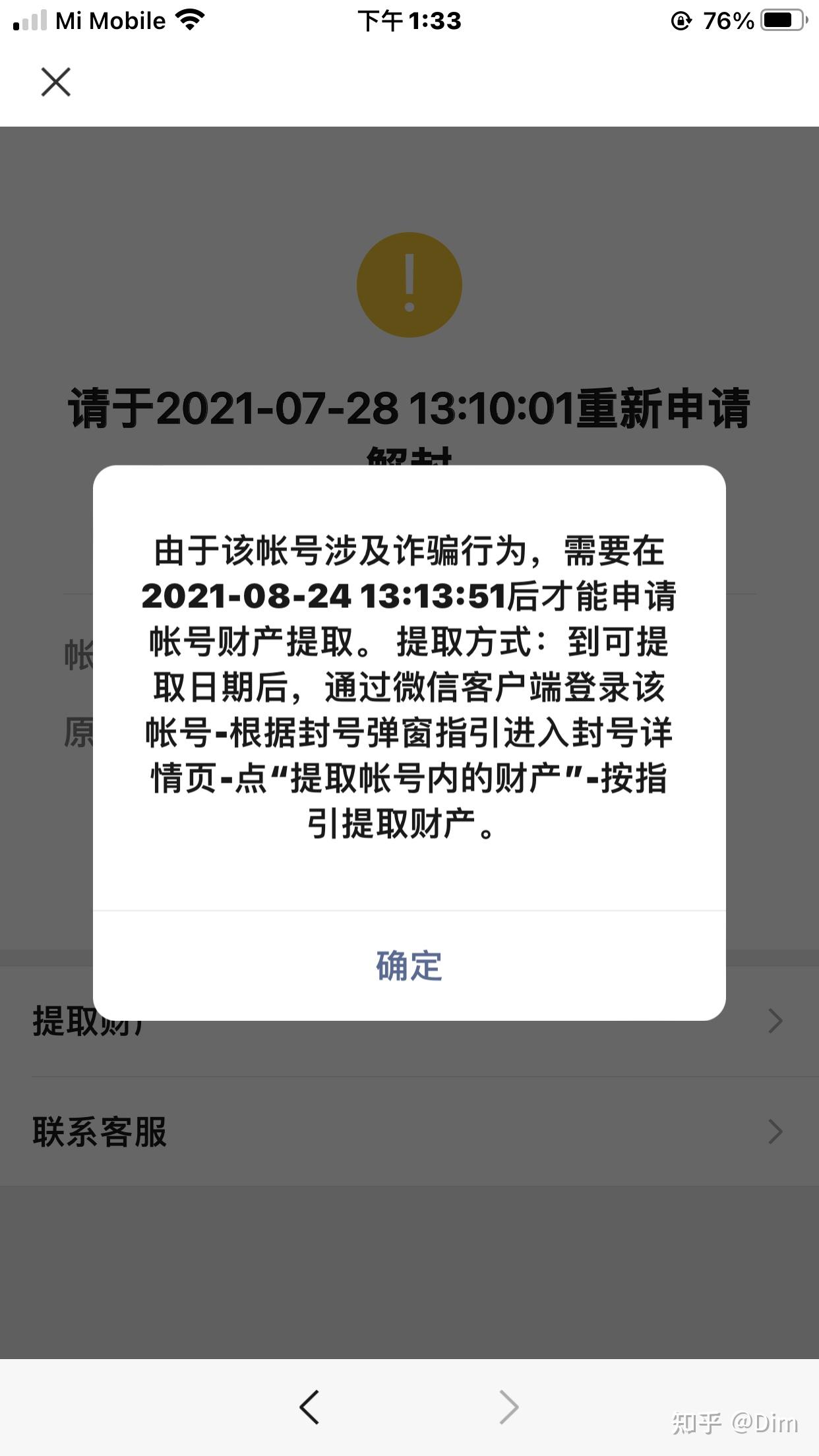Open 联系客服 to contact customer service
This screenshot has width=819, height=1456.
click(99, 1130)
